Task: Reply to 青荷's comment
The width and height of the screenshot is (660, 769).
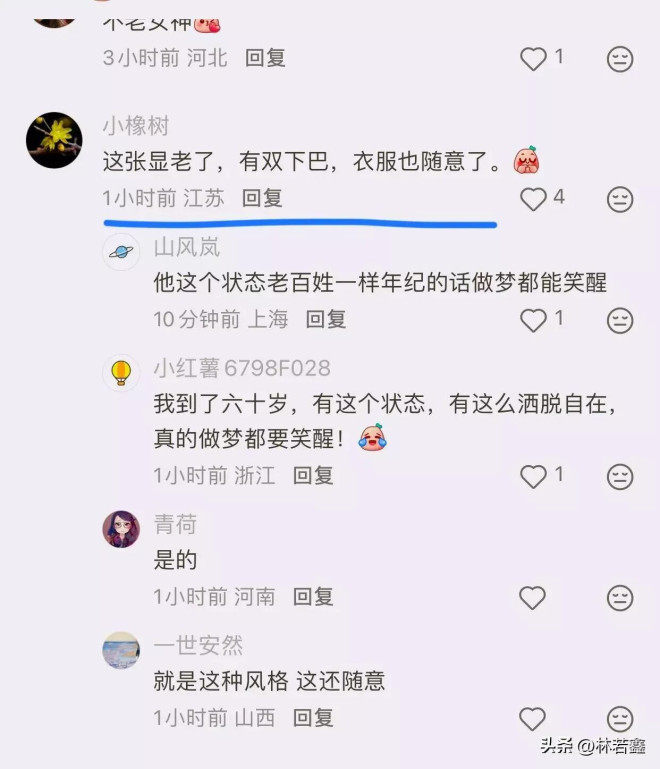Action: coord(313,597)
